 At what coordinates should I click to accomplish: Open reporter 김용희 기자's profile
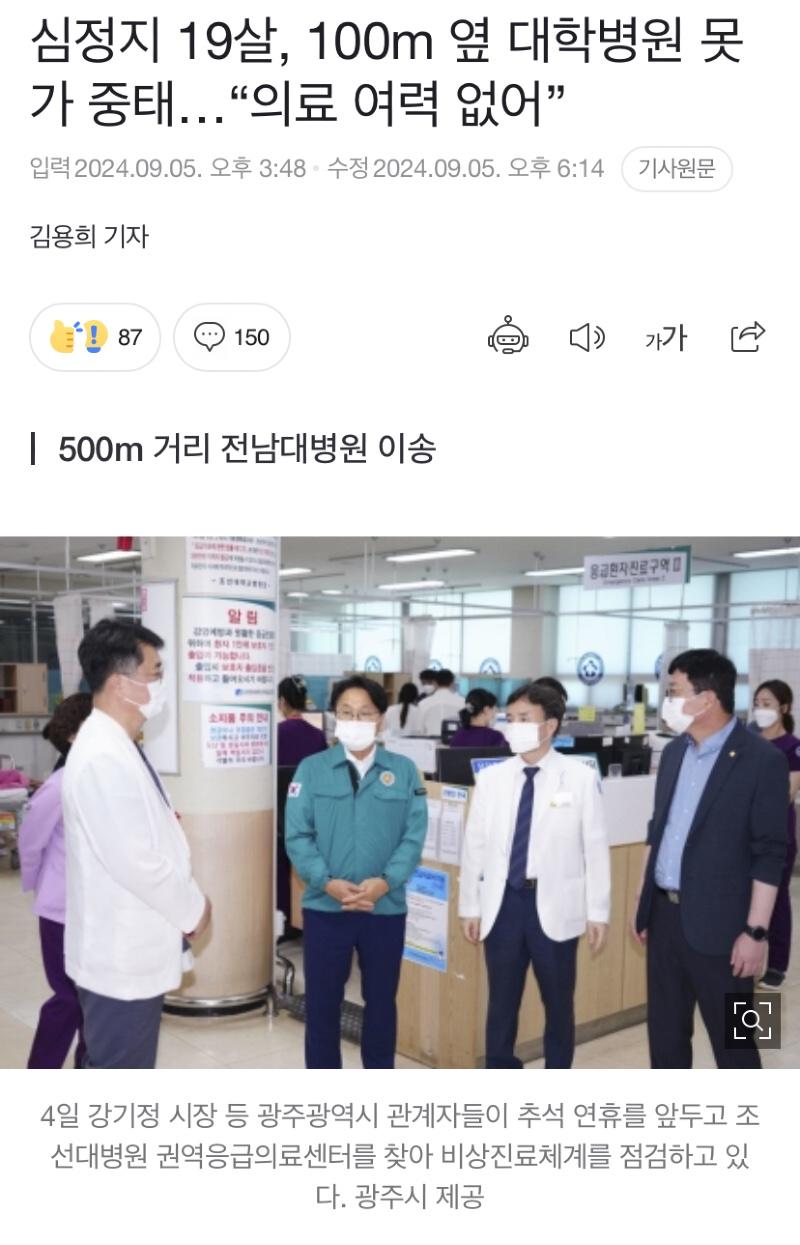pos(89,237)
